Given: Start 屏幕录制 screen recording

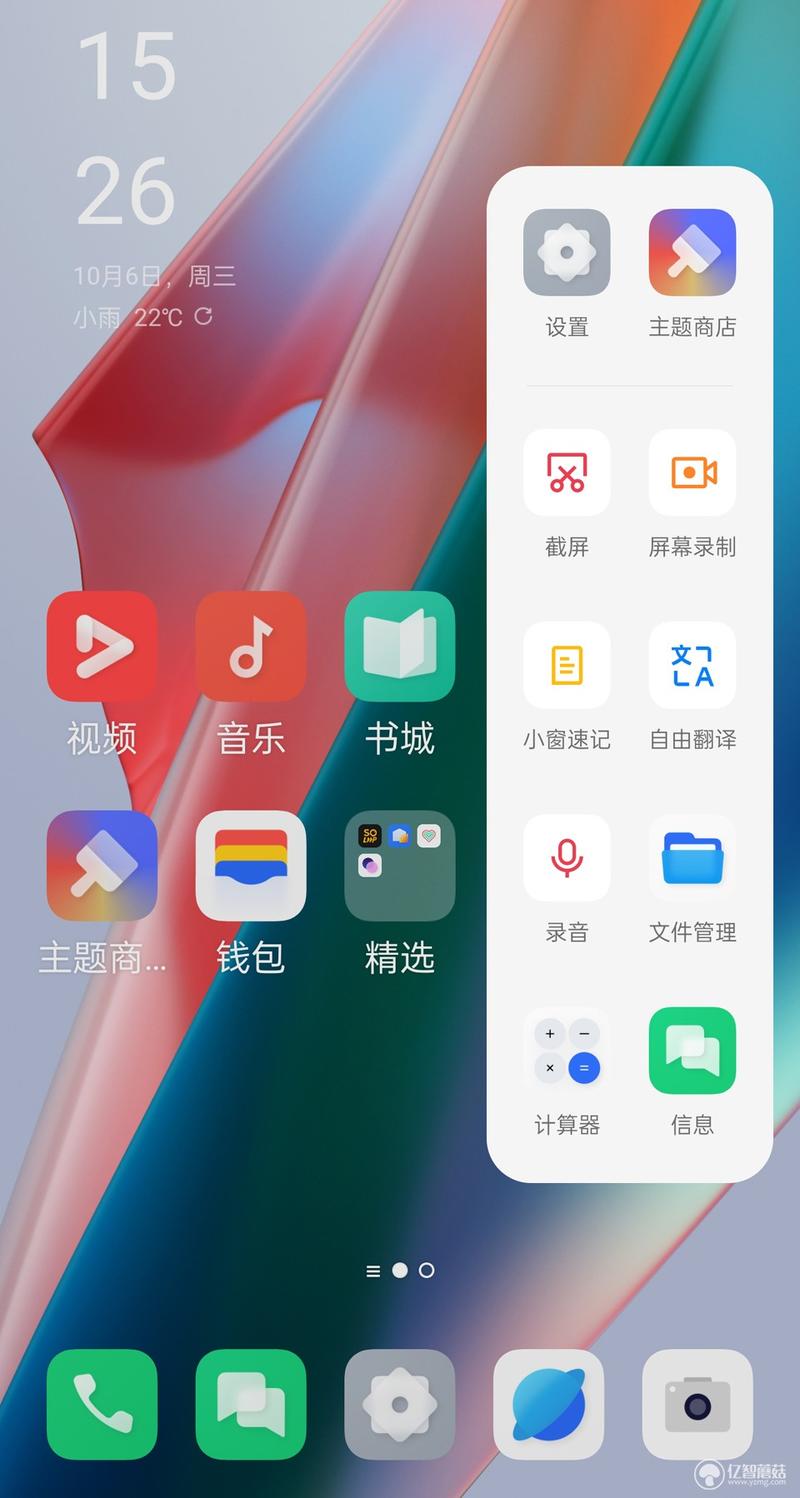Looking at the screenshot, I should [692, 472].
